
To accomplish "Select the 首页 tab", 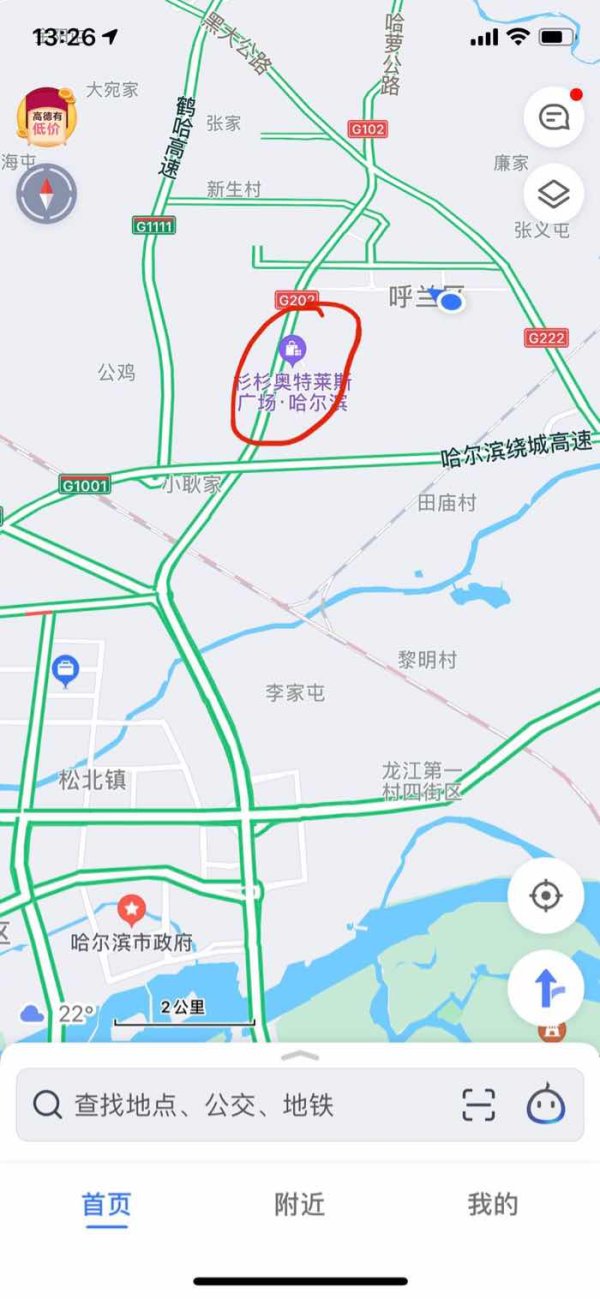I will click(x=106, y=1206).
